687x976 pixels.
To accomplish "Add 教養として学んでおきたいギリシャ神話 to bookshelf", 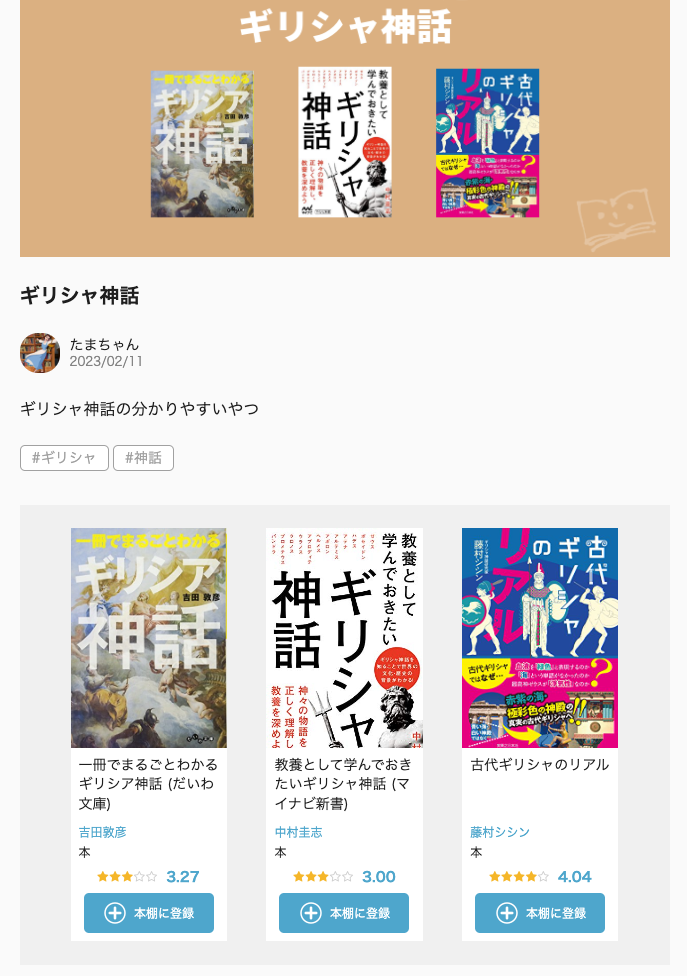I will pos(344,913).
